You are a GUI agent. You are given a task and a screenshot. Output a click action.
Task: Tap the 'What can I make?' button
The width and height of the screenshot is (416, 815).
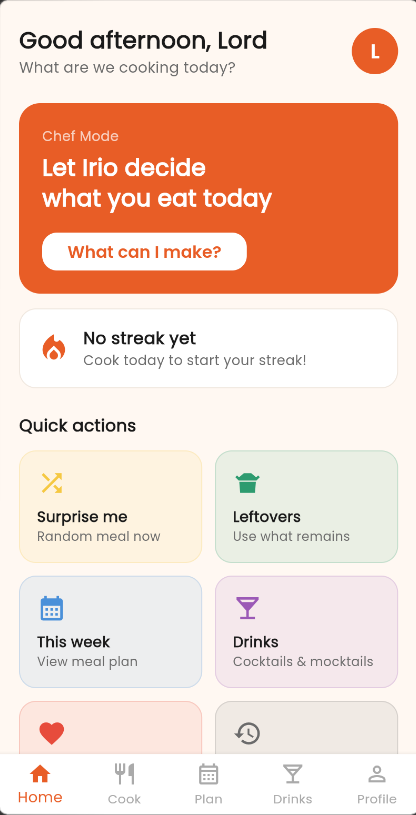click(144, 252)
